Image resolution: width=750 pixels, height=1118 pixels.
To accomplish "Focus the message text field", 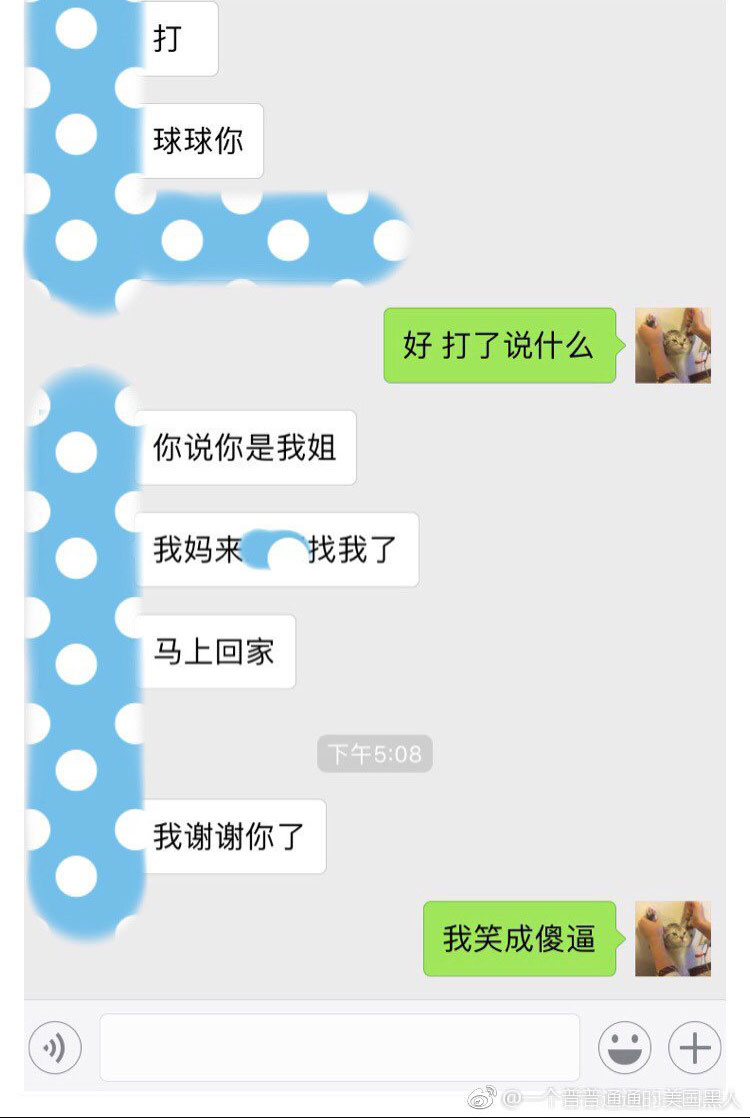I will [x=339, y=1048].
